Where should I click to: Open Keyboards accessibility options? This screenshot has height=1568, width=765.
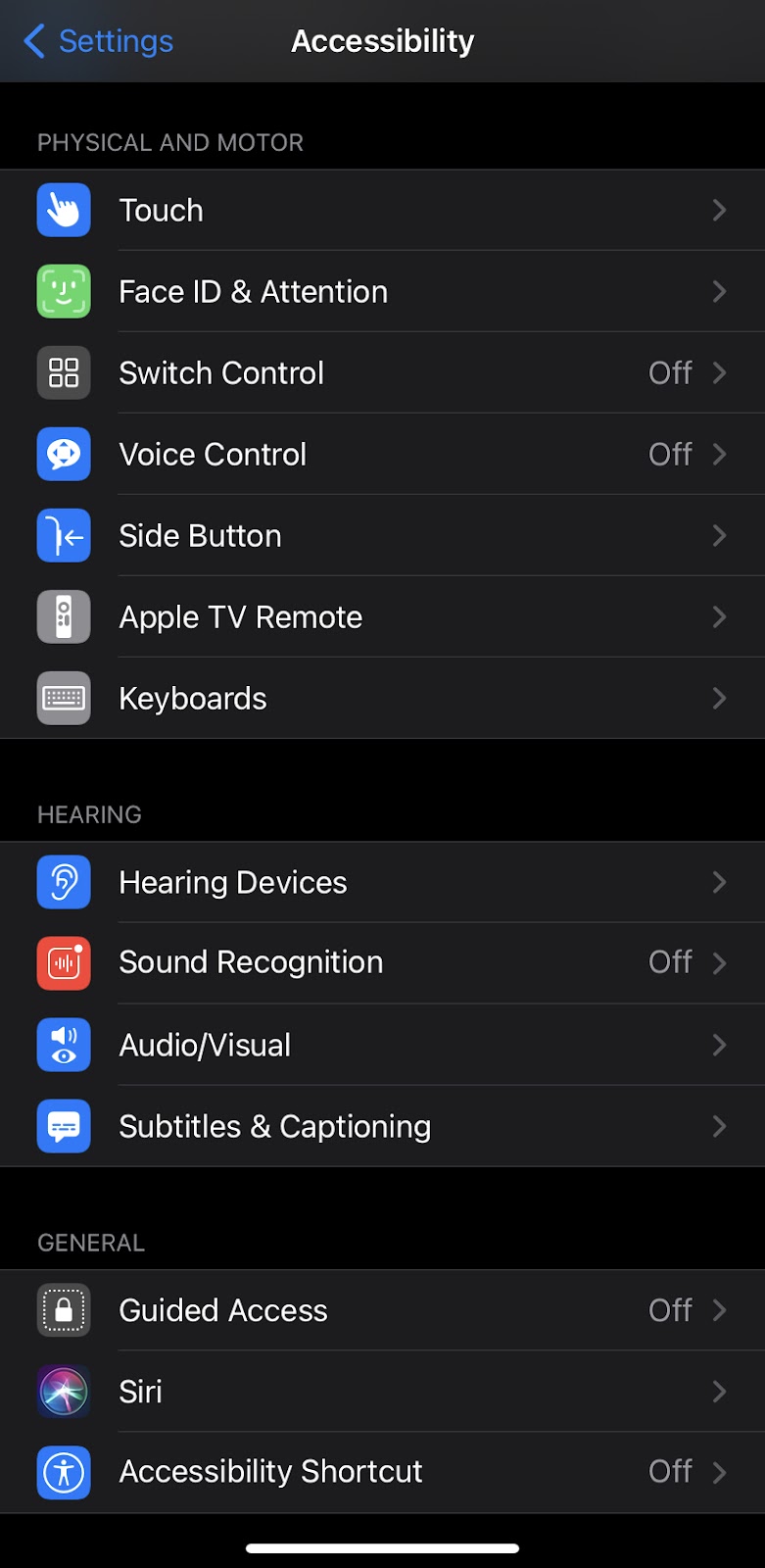click(382, 698)
